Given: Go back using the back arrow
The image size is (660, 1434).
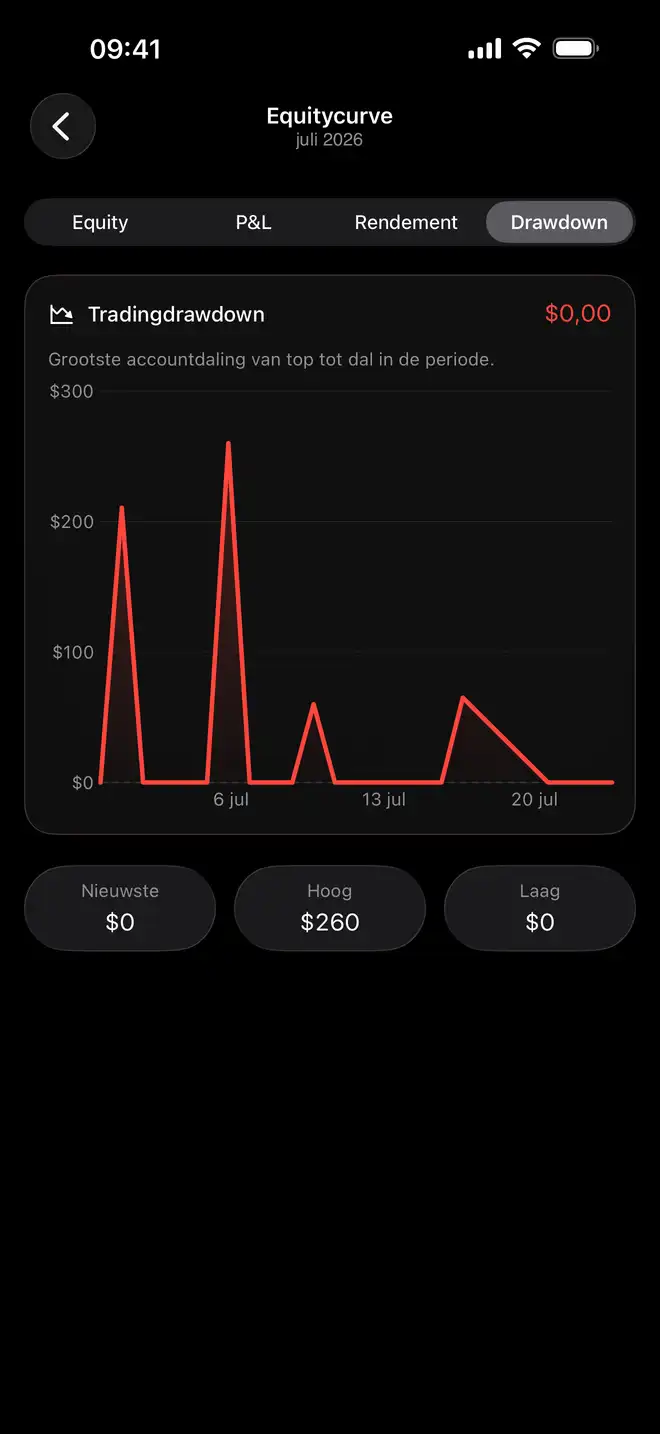Looking at the screenshot, I should [62, 126].
